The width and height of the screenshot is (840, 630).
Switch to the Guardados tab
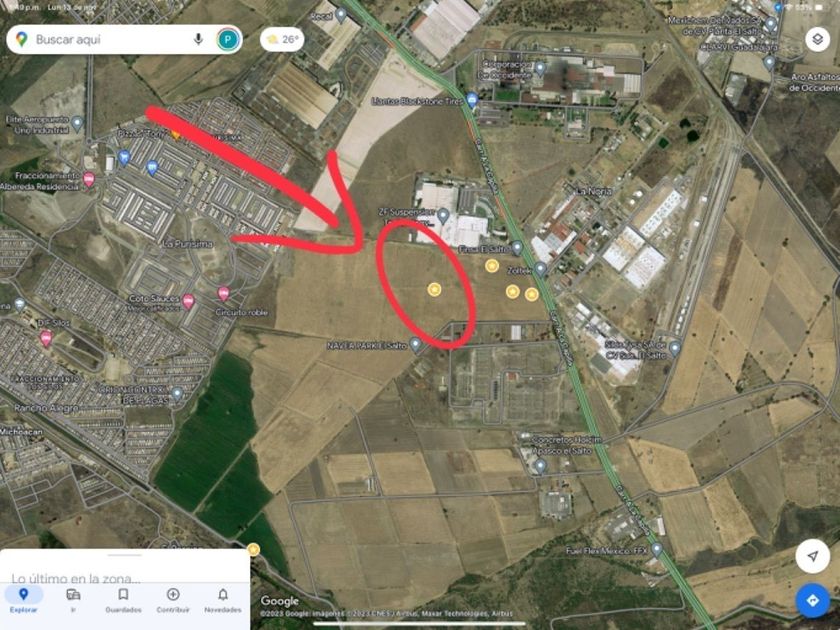tap(123, 600)
